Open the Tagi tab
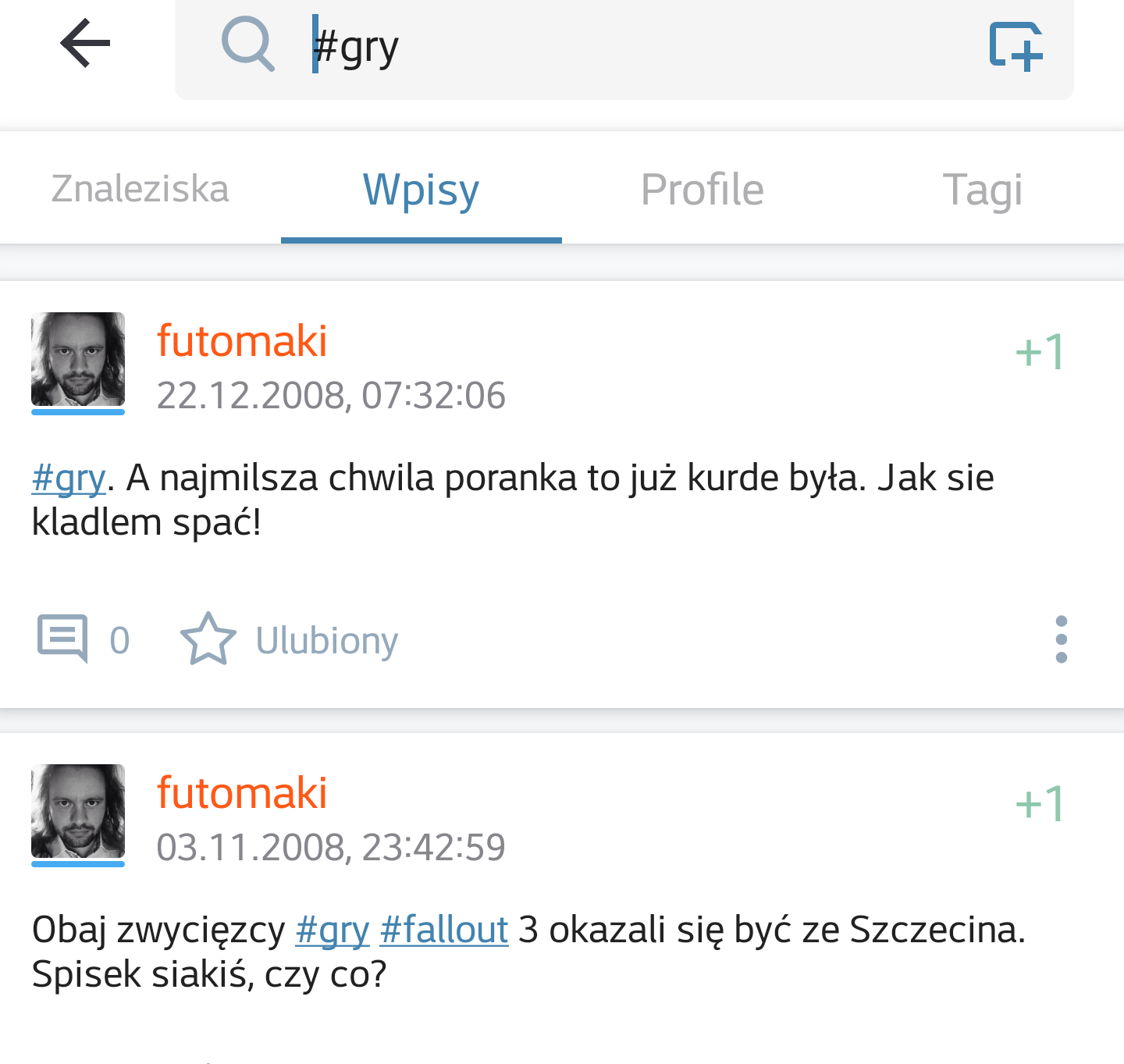1124x1064 pixels. coord(982,189)
